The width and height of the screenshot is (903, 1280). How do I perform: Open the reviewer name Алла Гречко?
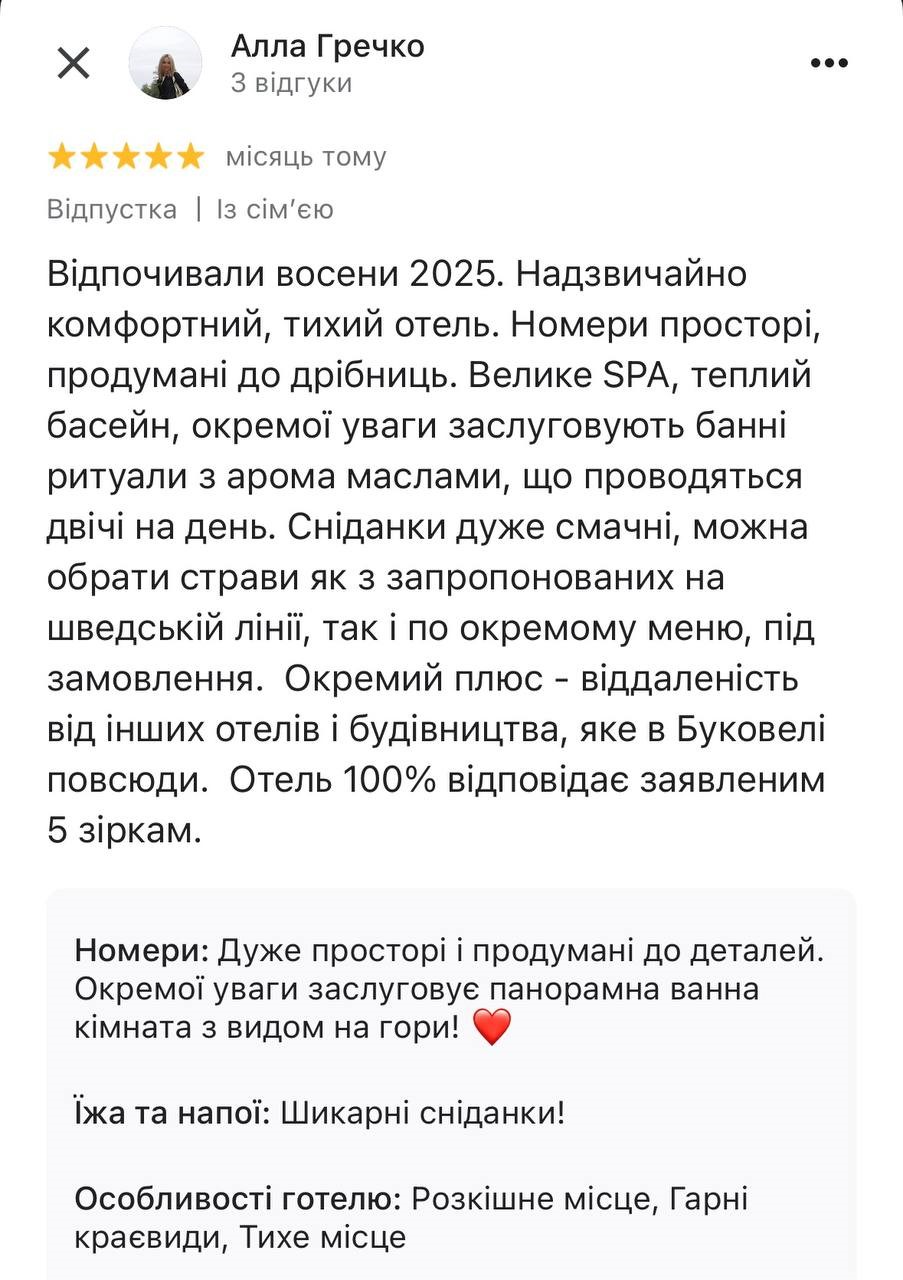[x=327, y=46]
